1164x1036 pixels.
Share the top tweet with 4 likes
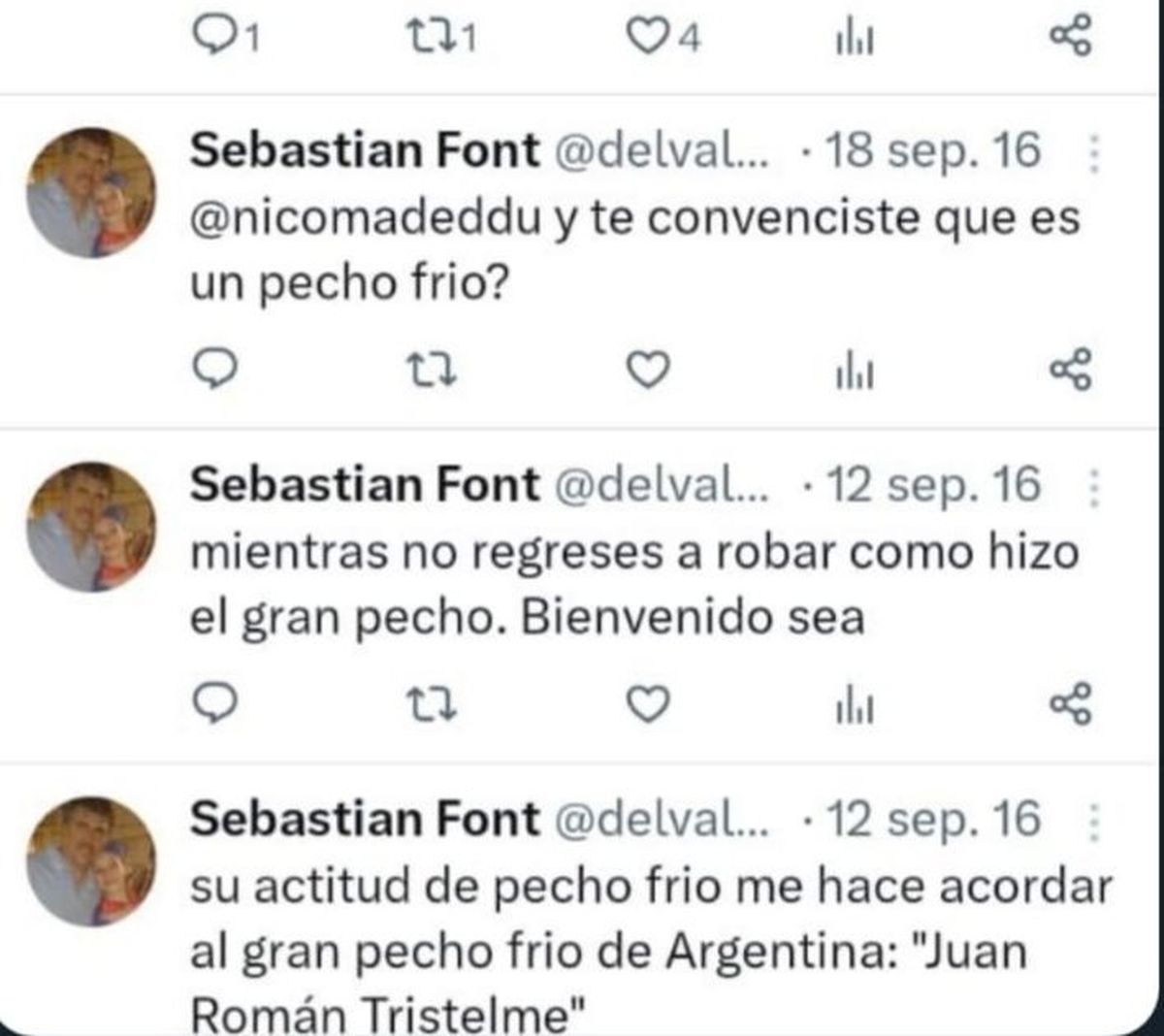[1071, 36]
